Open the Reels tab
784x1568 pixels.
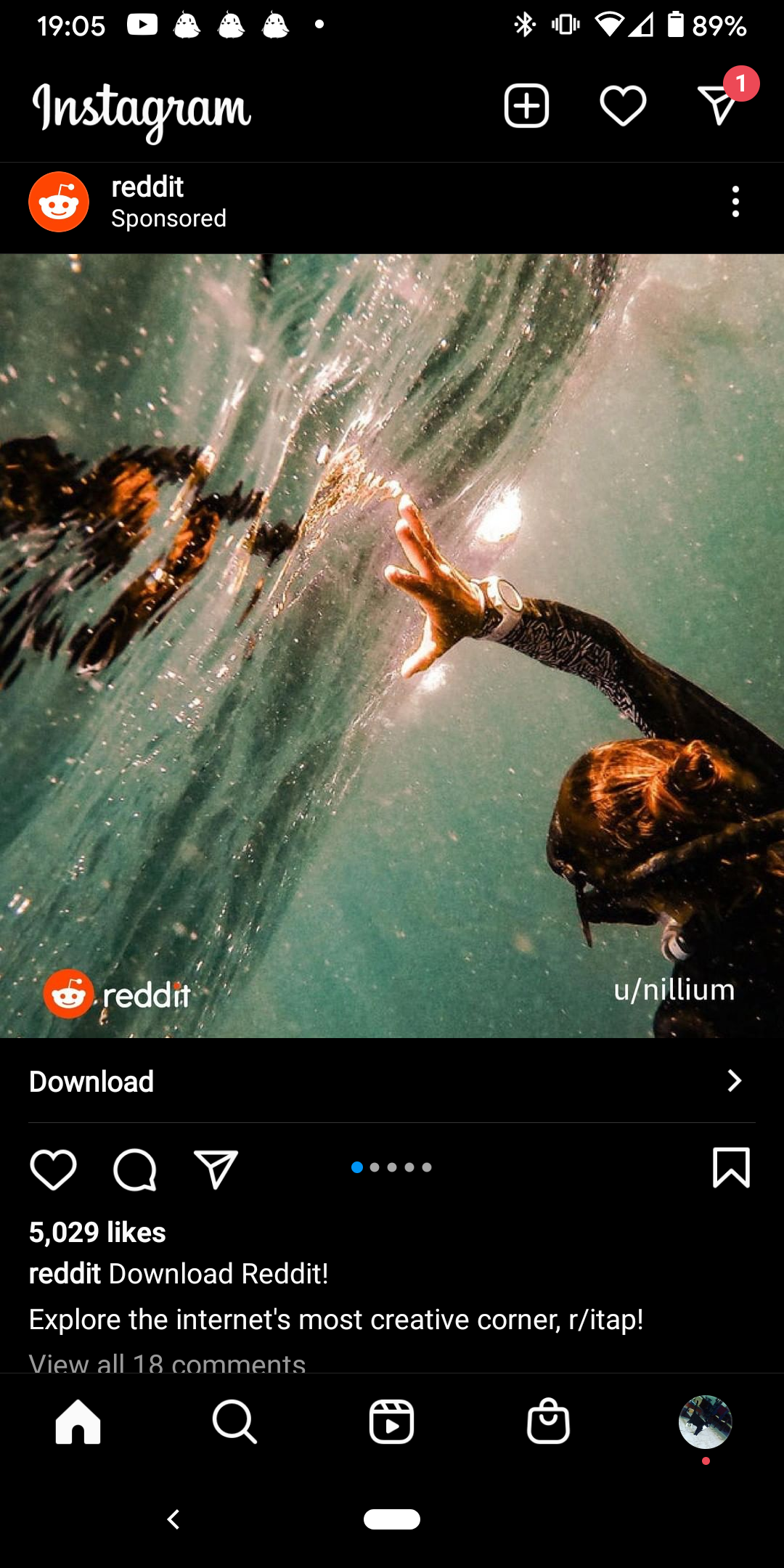[391, 1421]
